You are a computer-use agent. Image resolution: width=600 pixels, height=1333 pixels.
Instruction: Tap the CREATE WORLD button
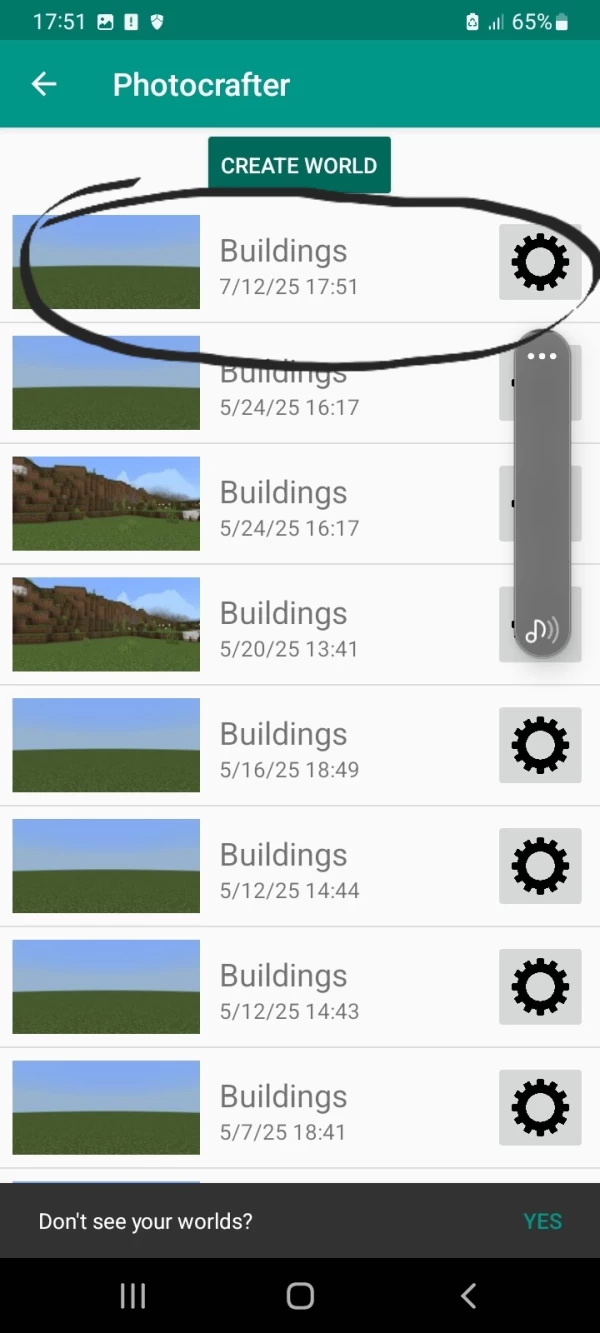pyautogui.click(x=299, y=165)
